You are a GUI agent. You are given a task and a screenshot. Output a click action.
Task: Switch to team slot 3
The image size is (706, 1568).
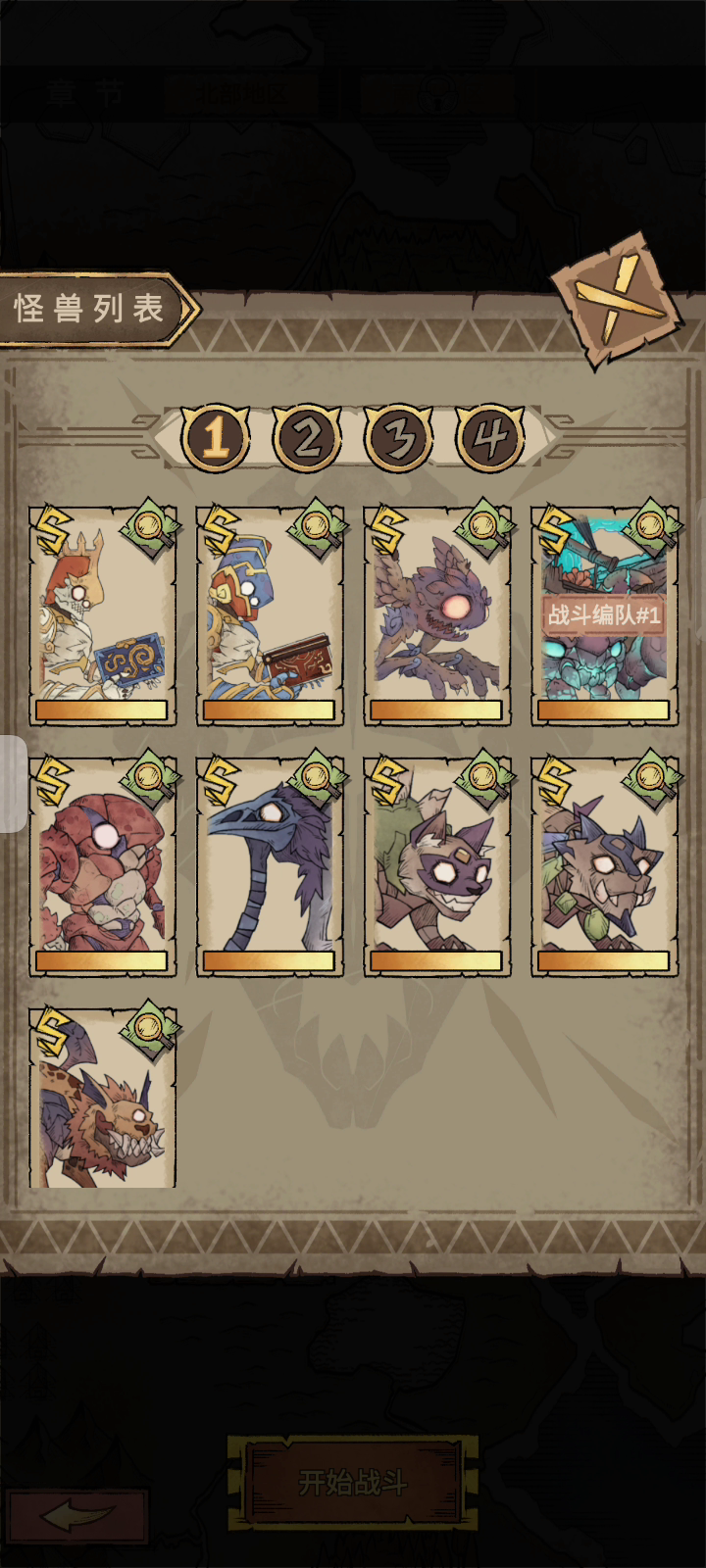399,438
